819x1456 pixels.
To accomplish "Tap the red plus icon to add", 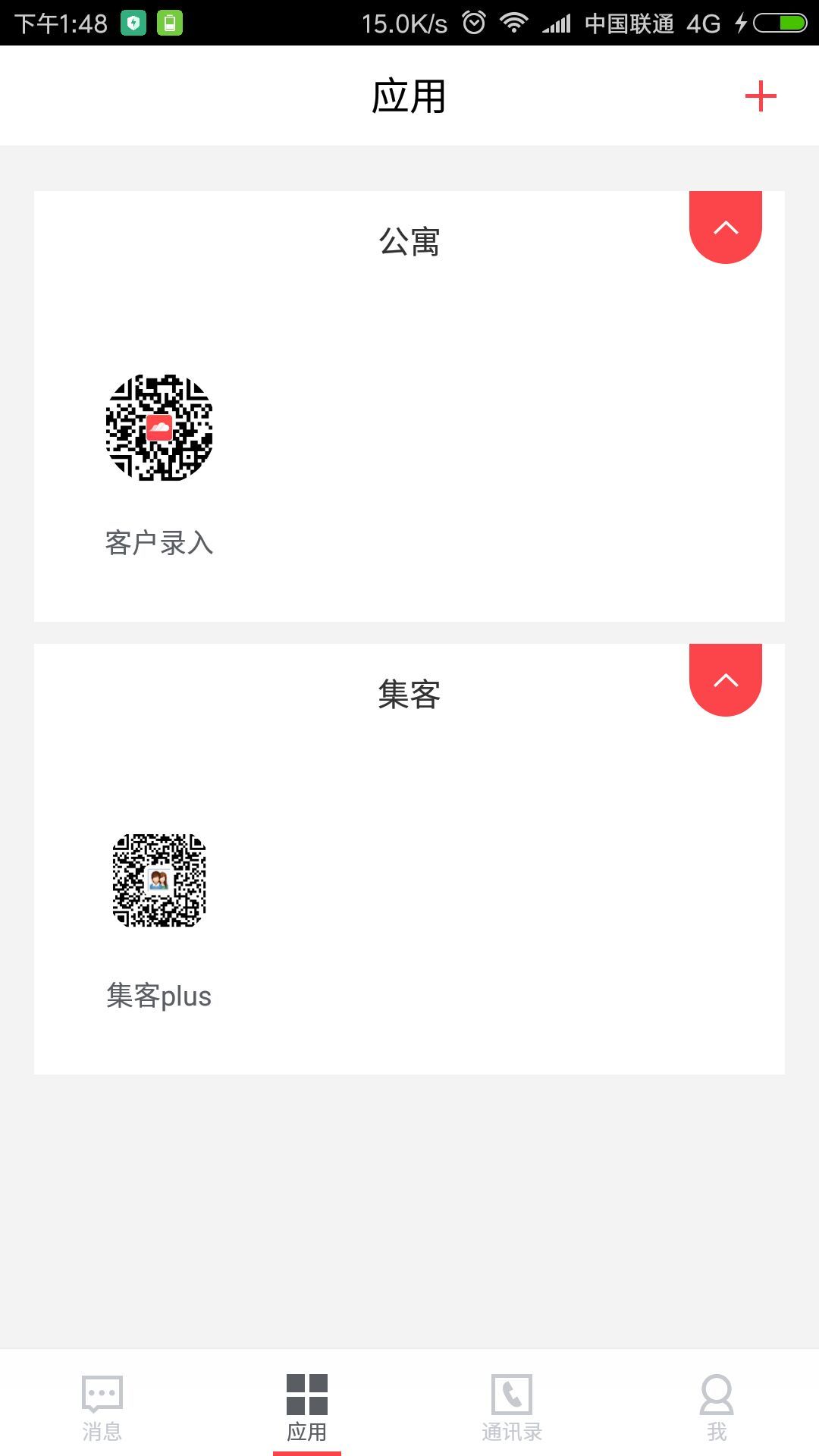I will click(x=761, y=97).
